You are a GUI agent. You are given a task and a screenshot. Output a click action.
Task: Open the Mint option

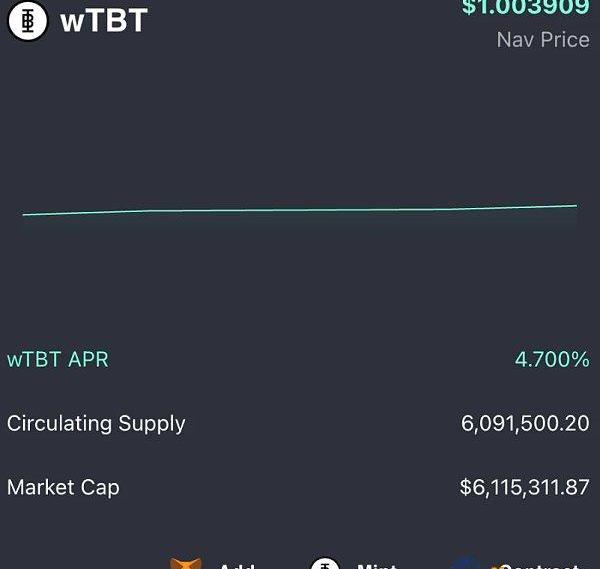(x=355, y=563)
